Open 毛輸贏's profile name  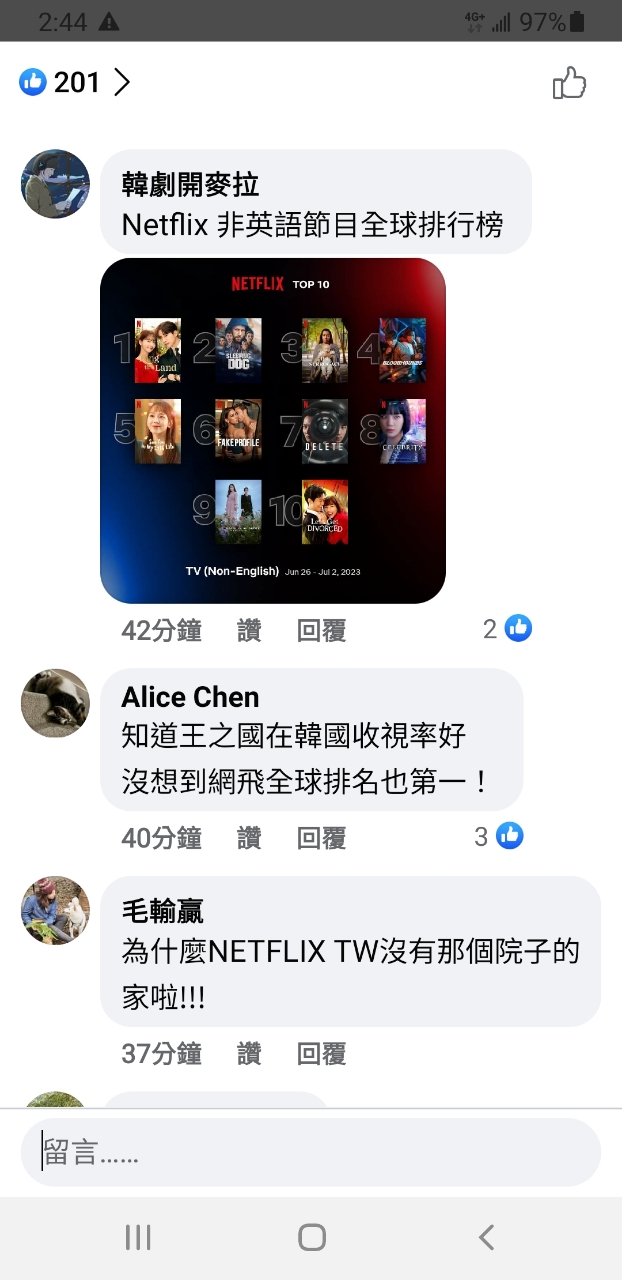(162, 911)
